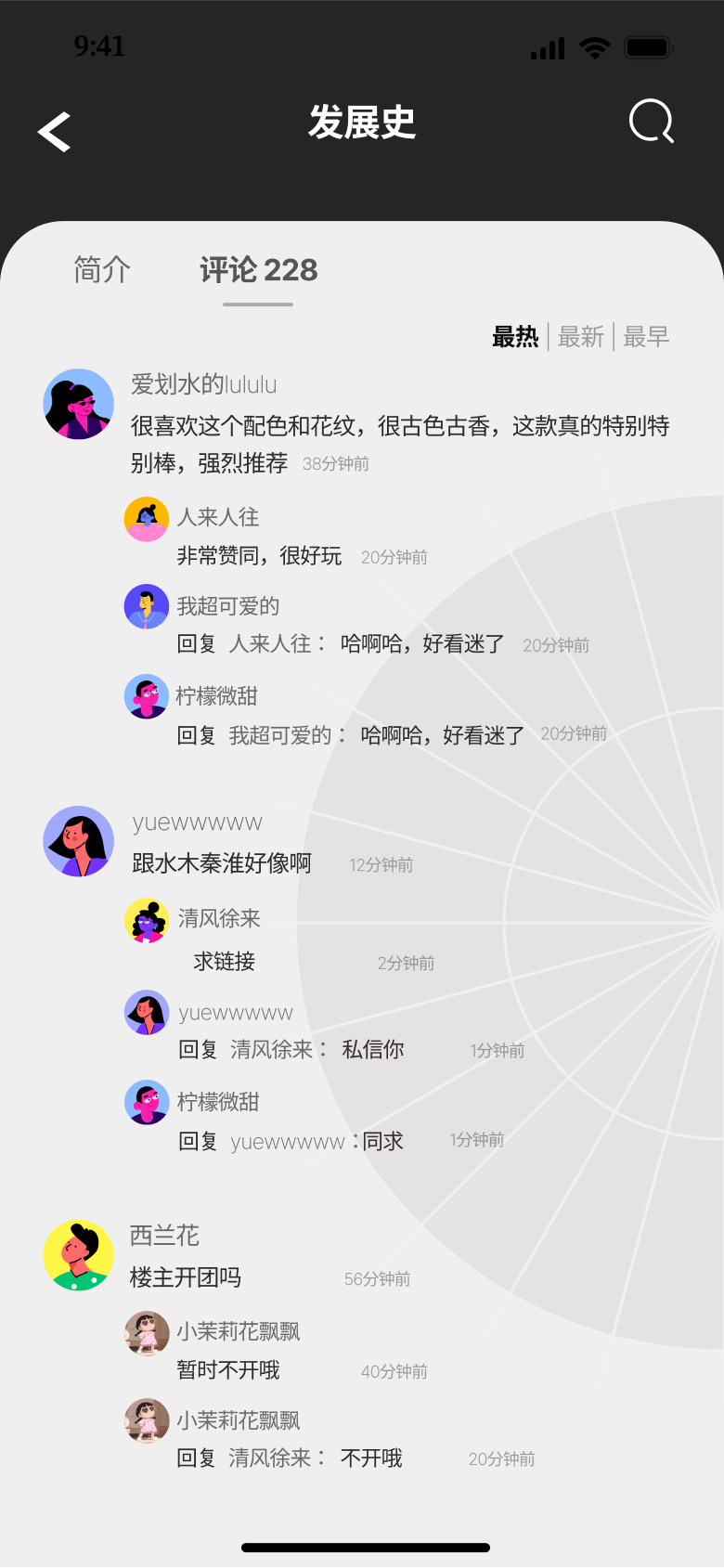Tap 小茉莉花飘飘's avatar on 暂时不开哦
724x1568 pixels.
click(147, 1333)
